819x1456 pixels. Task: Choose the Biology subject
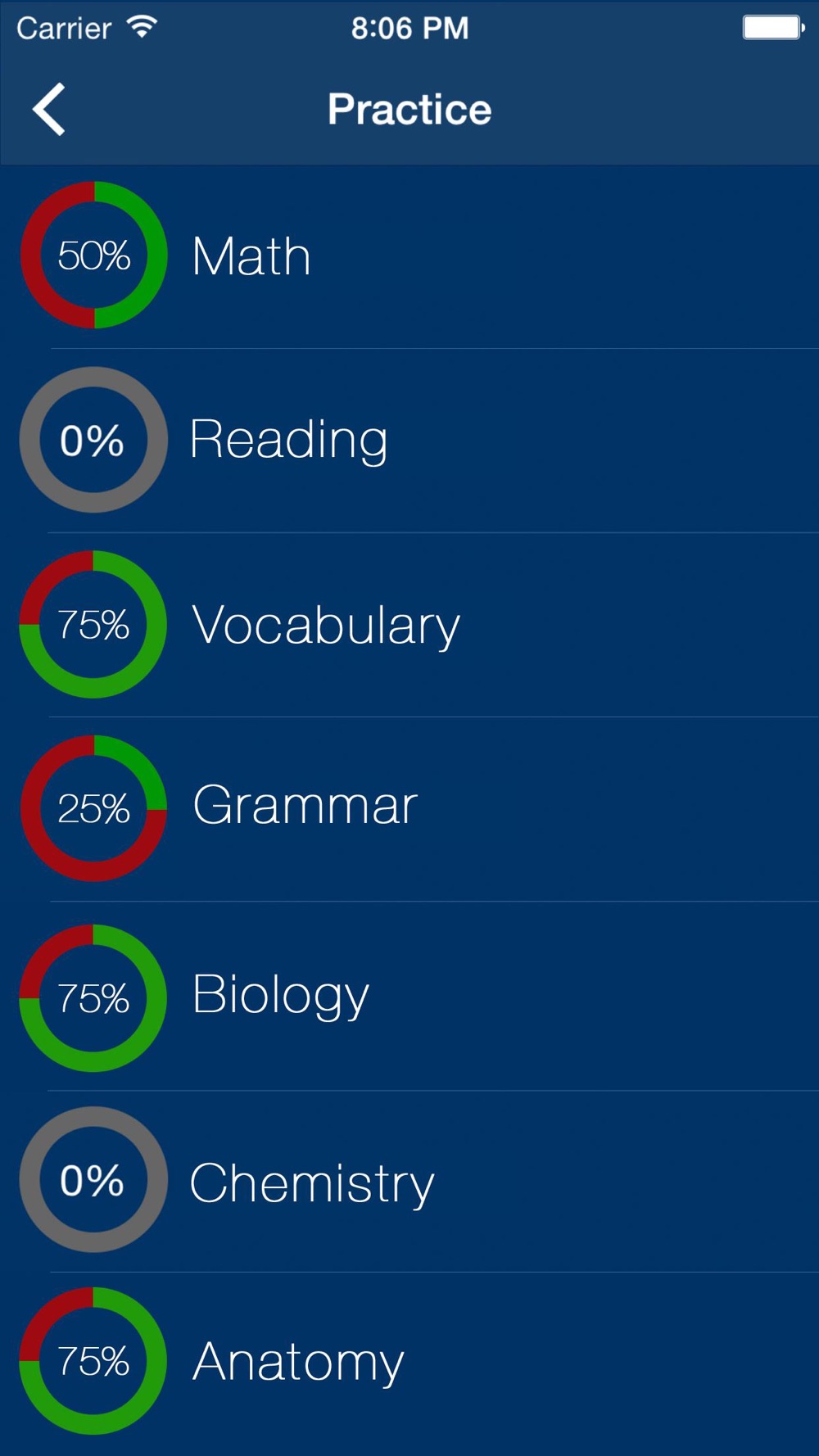[409, 996]
